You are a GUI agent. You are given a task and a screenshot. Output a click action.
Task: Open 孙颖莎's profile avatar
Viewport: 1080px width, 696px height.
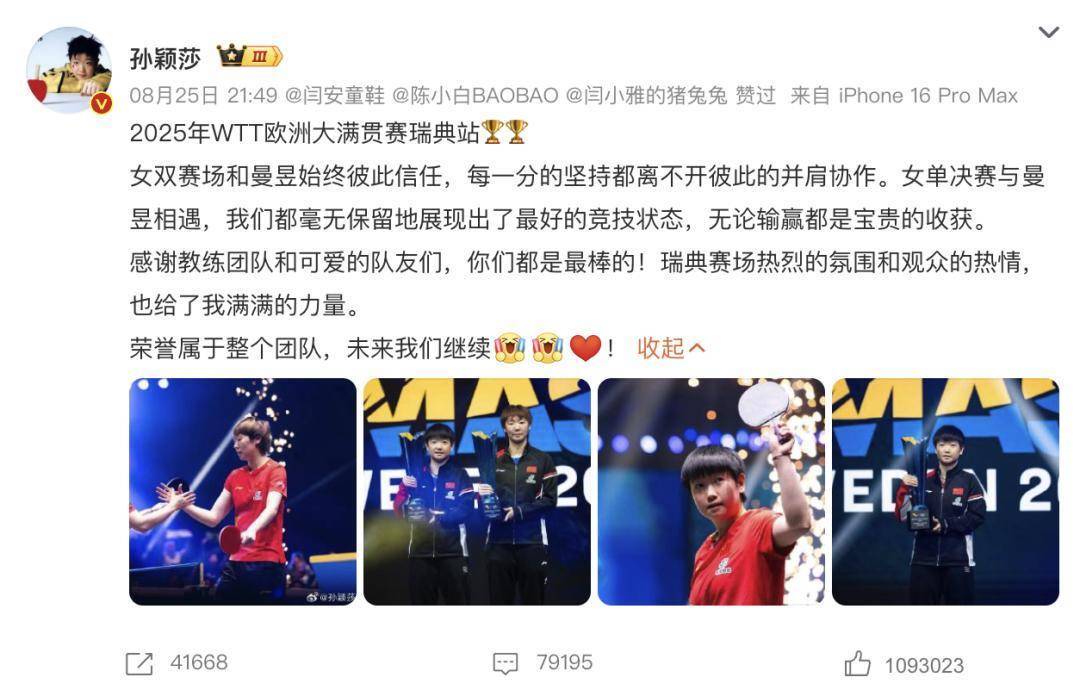[68, 70]
